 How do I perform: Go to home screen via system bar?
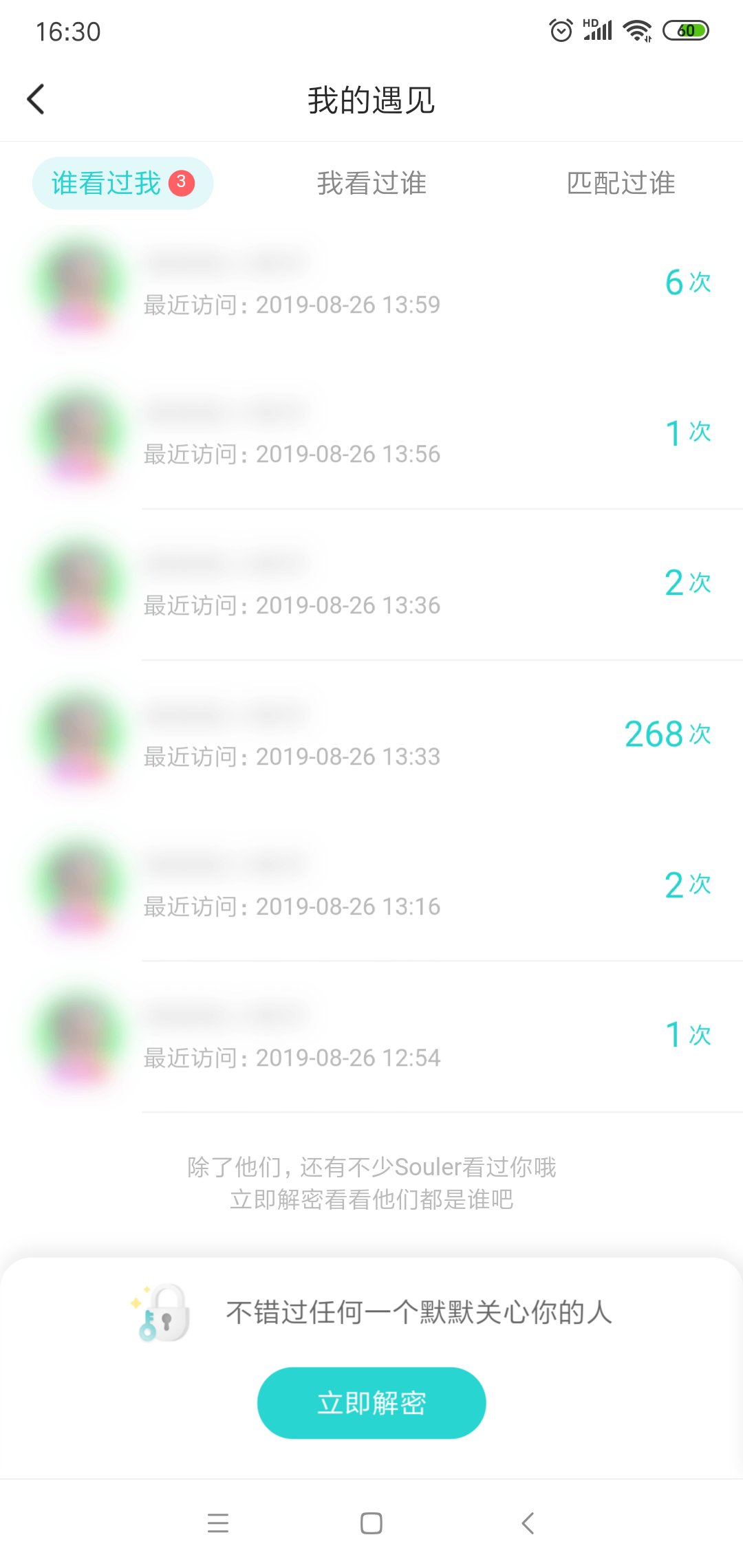(x=371, y=1523)
